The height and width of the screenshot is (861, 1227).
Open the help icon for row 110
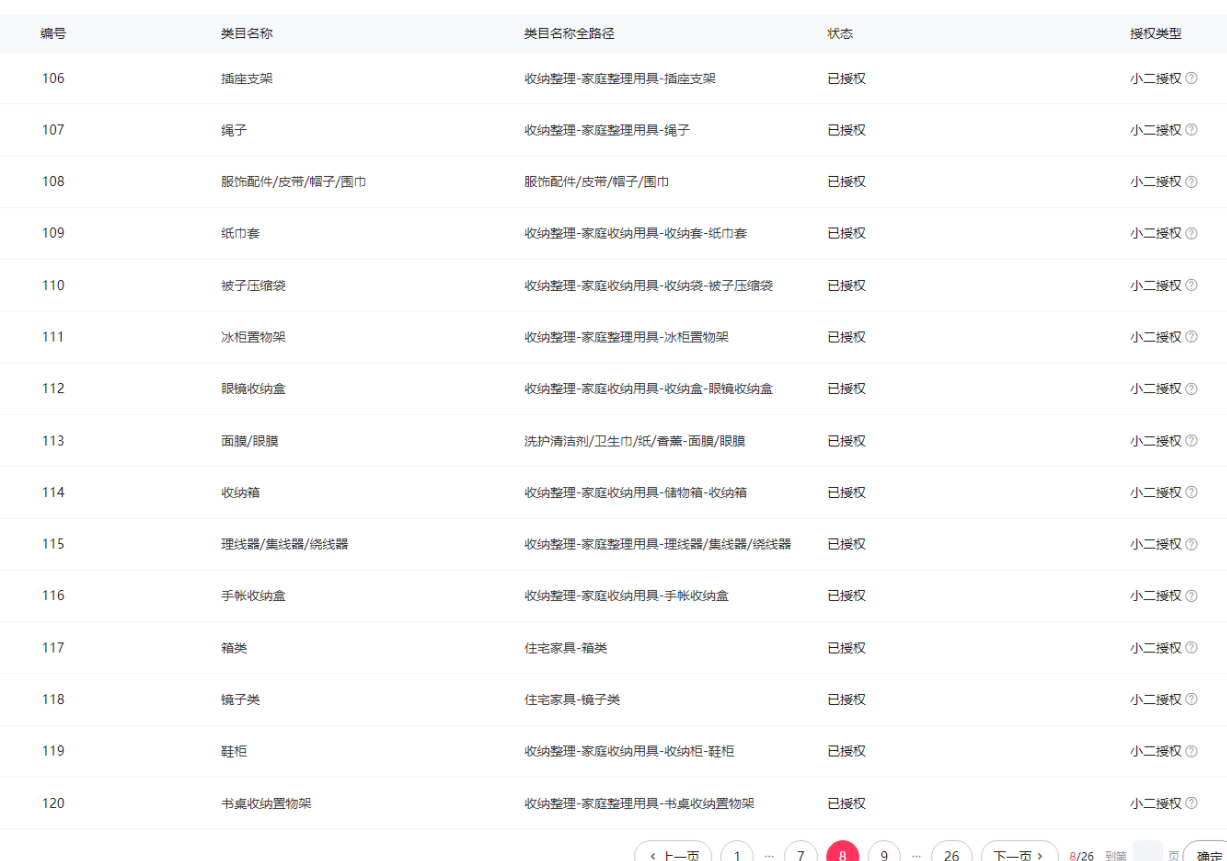pos(1191,285)
